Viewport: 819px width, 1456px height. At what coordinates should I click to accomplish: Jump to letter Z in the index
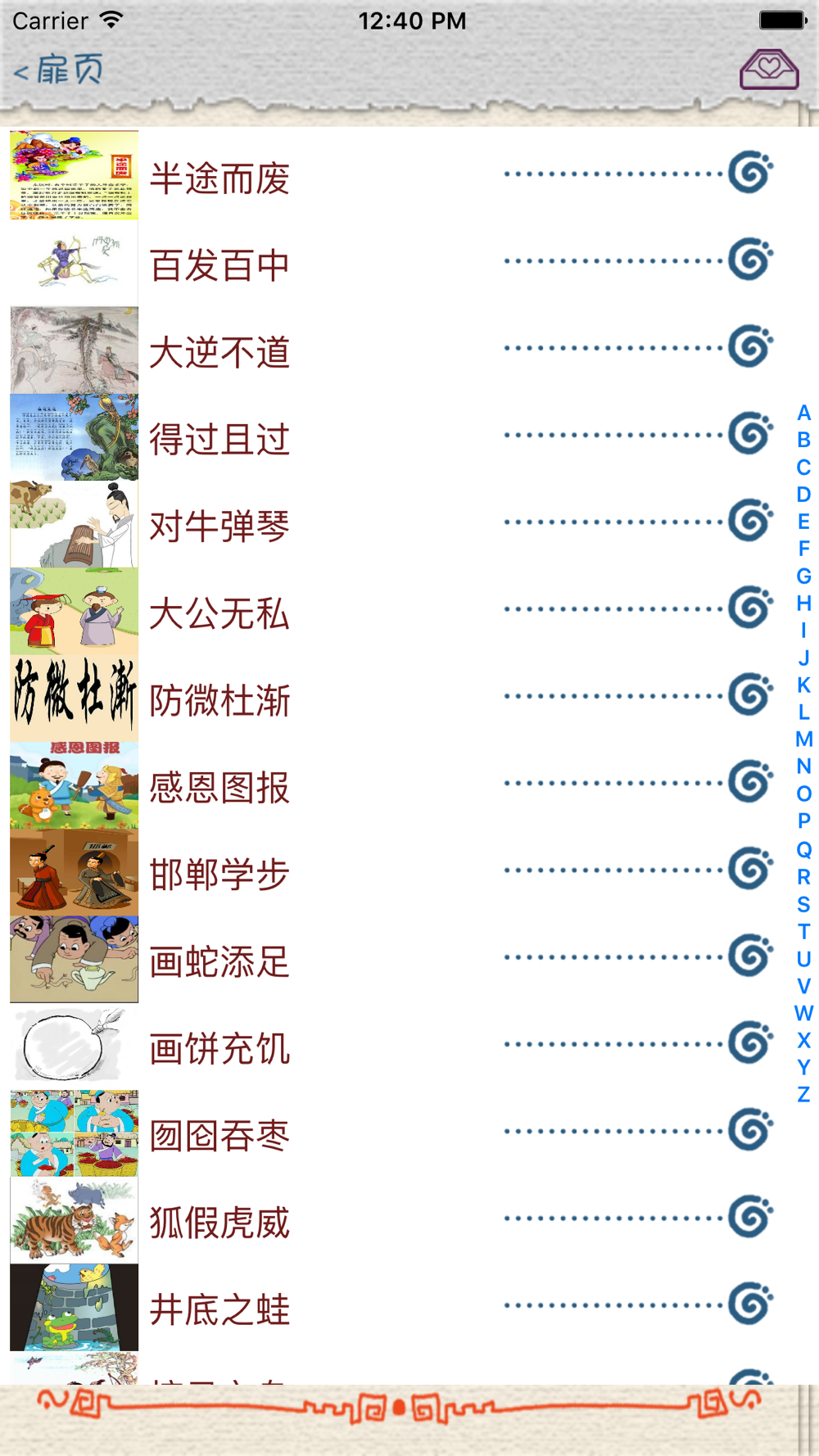(x=803, y=1094)
